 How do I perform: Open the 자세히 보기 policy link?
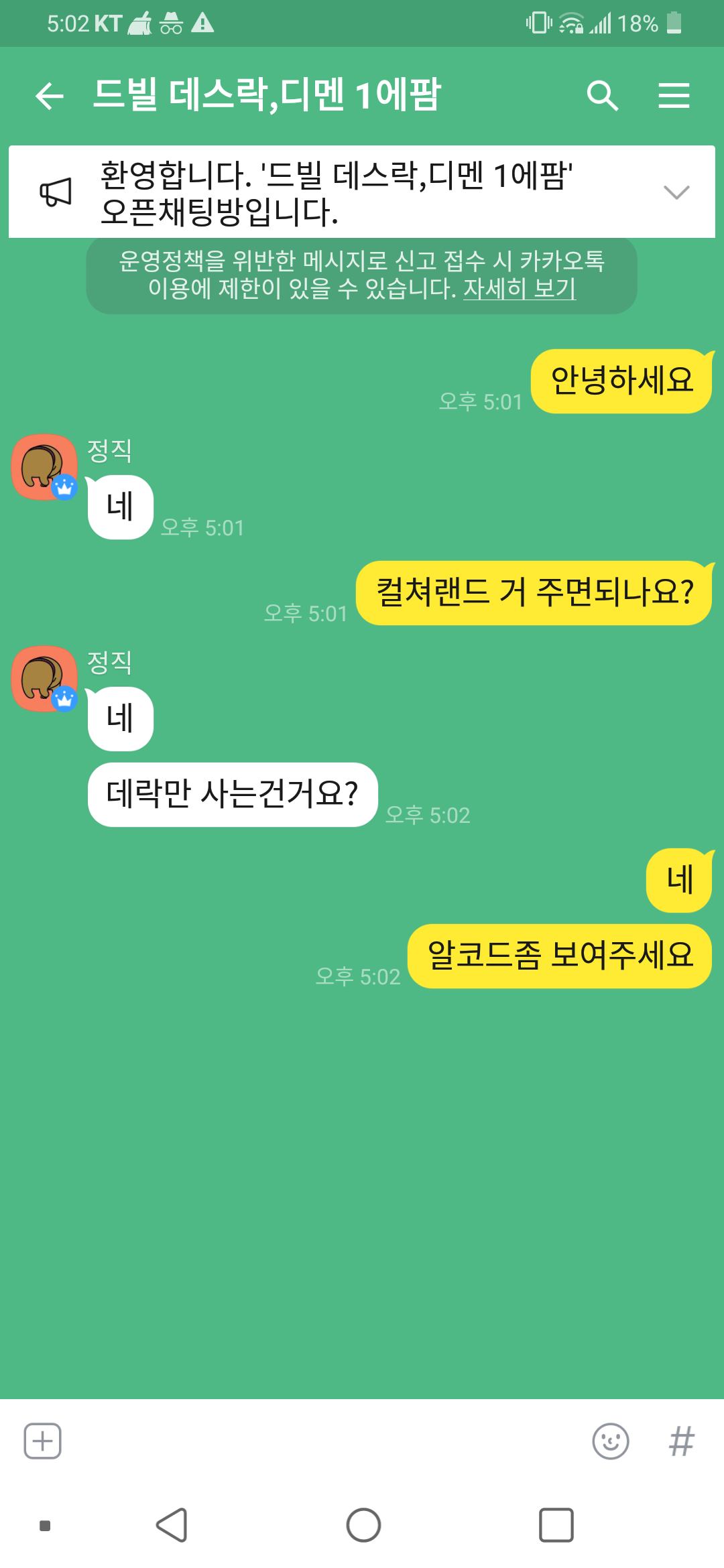point(519,289)
